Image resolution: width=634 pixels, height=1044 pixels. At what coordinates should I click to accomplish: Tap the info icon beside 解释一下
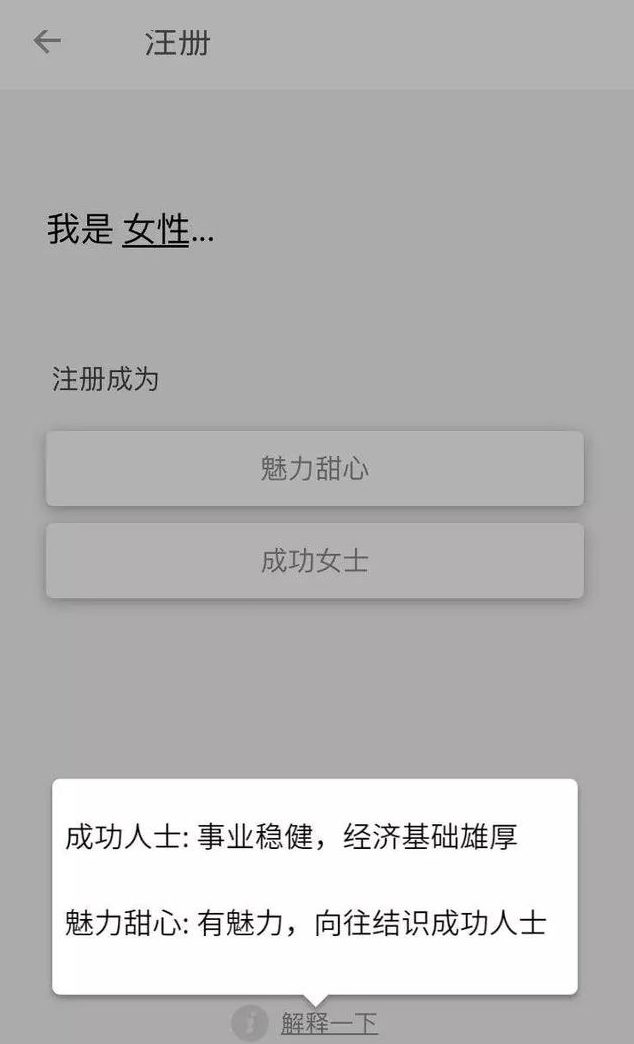pyautogui.click(x=249, y=1023)
